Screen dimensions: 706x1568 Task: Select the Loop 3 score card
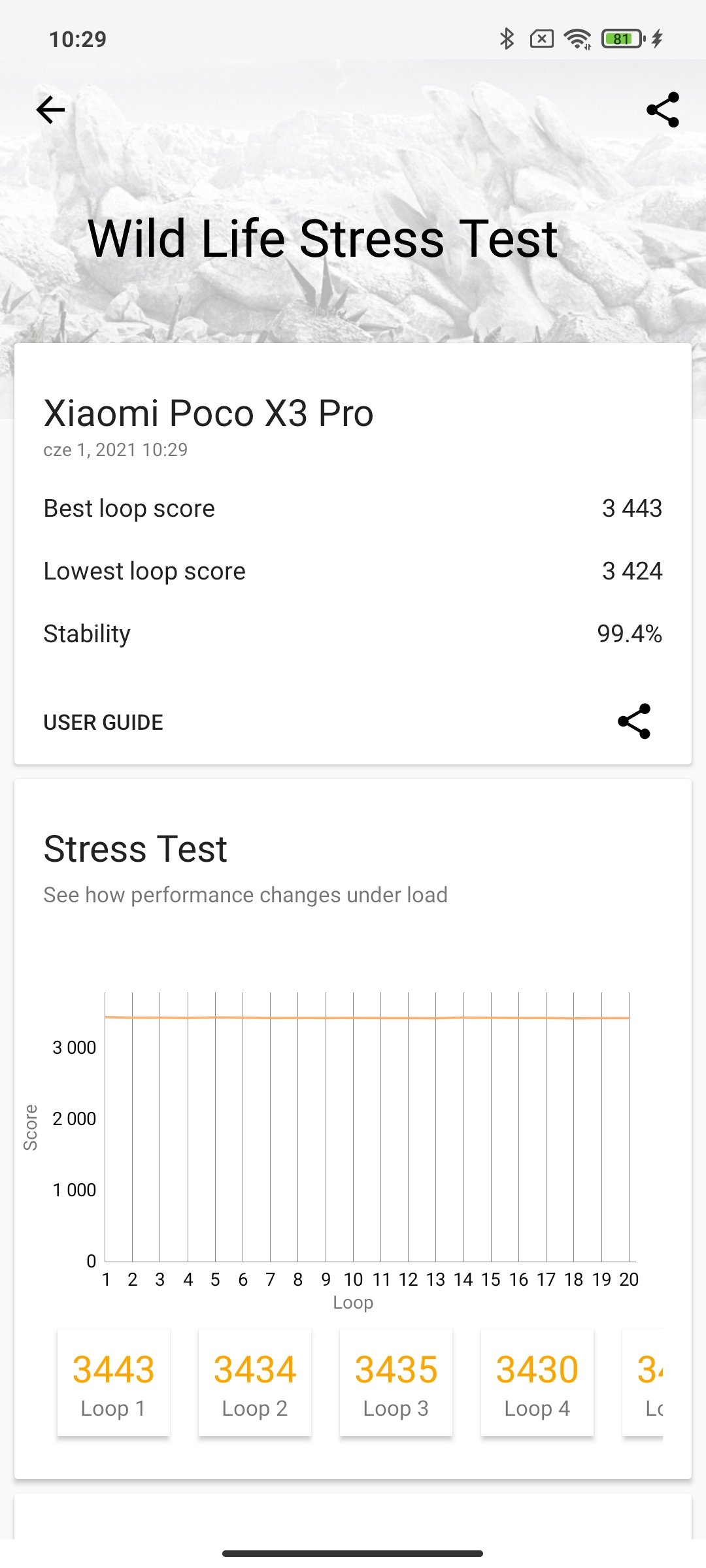point(396,1382)
